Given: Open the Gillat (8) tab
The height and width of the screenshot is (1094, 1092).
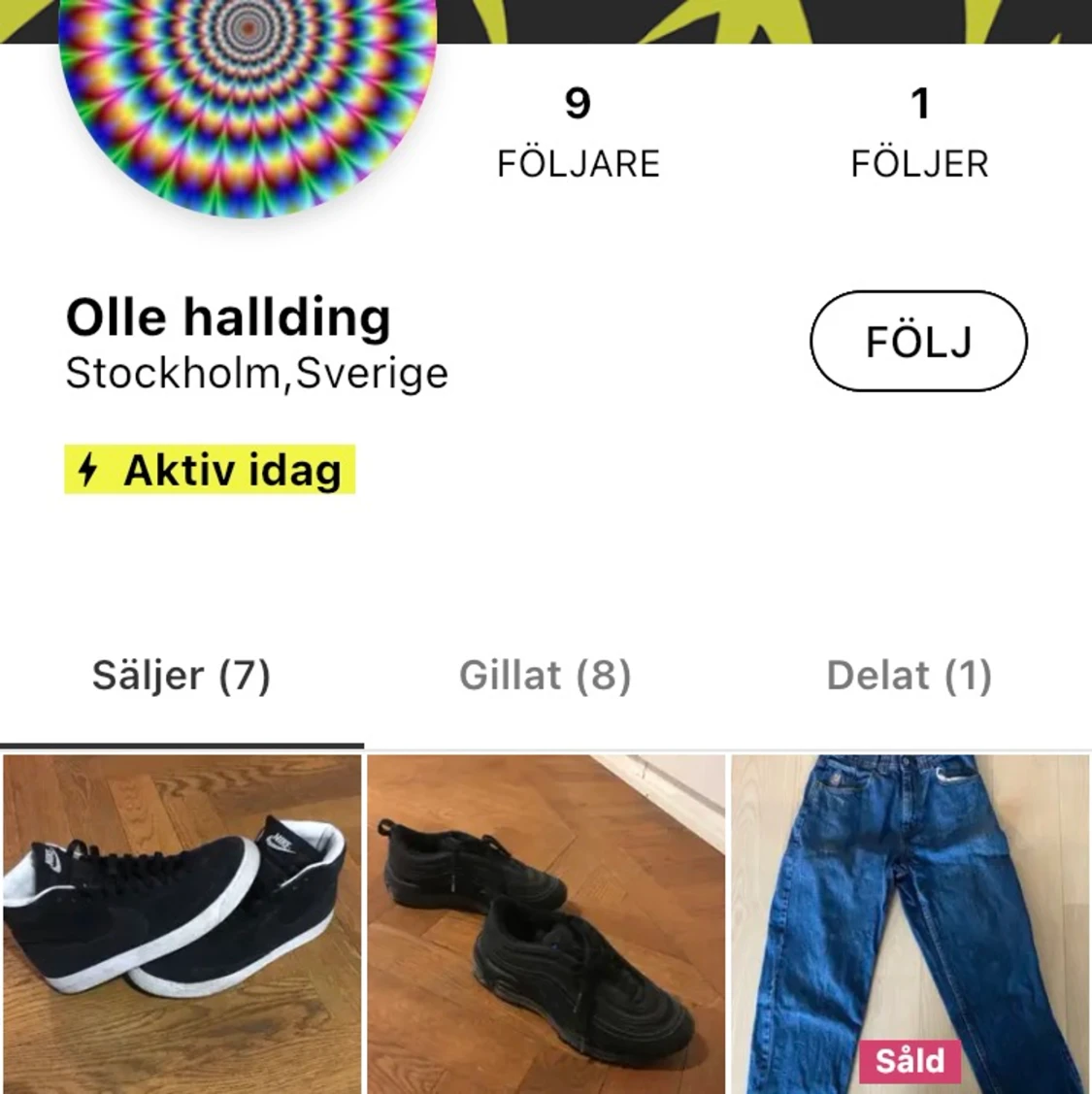Looking at the screenshot, I should click(546, 675).
